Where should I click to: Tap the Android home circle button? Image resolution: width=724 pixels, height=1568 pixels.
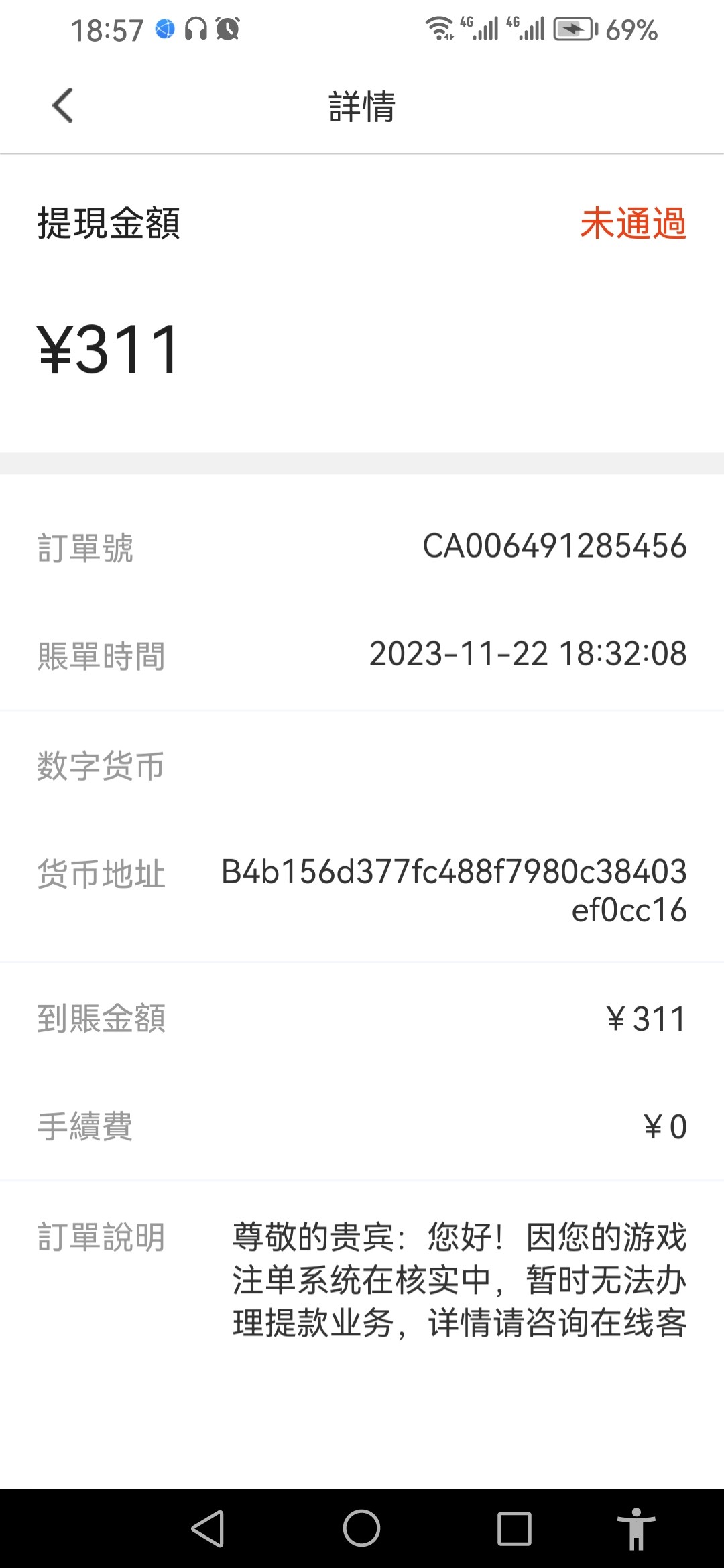click(x=362, y=1525)
